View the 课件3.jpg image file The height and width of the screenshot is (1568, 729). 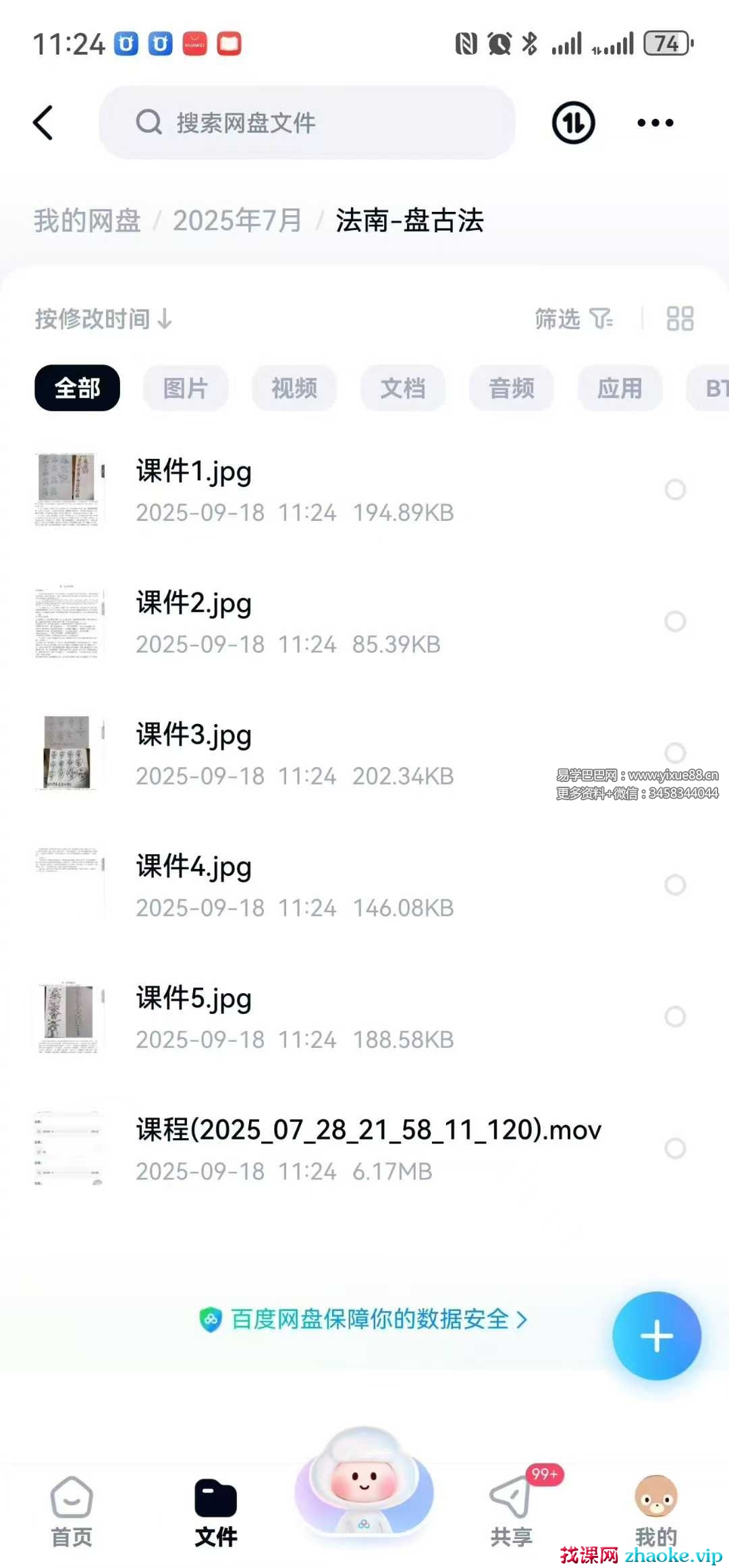[194, 736]
